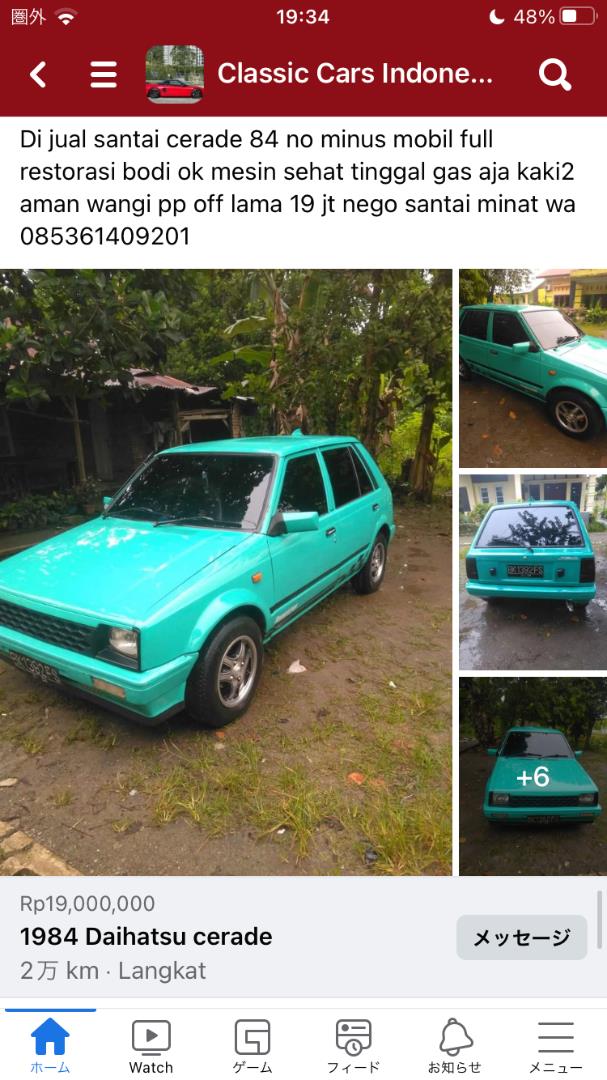Screen dimensions: 607x1080
Task: Go back with the arrow icon
Action: (38, 74)
